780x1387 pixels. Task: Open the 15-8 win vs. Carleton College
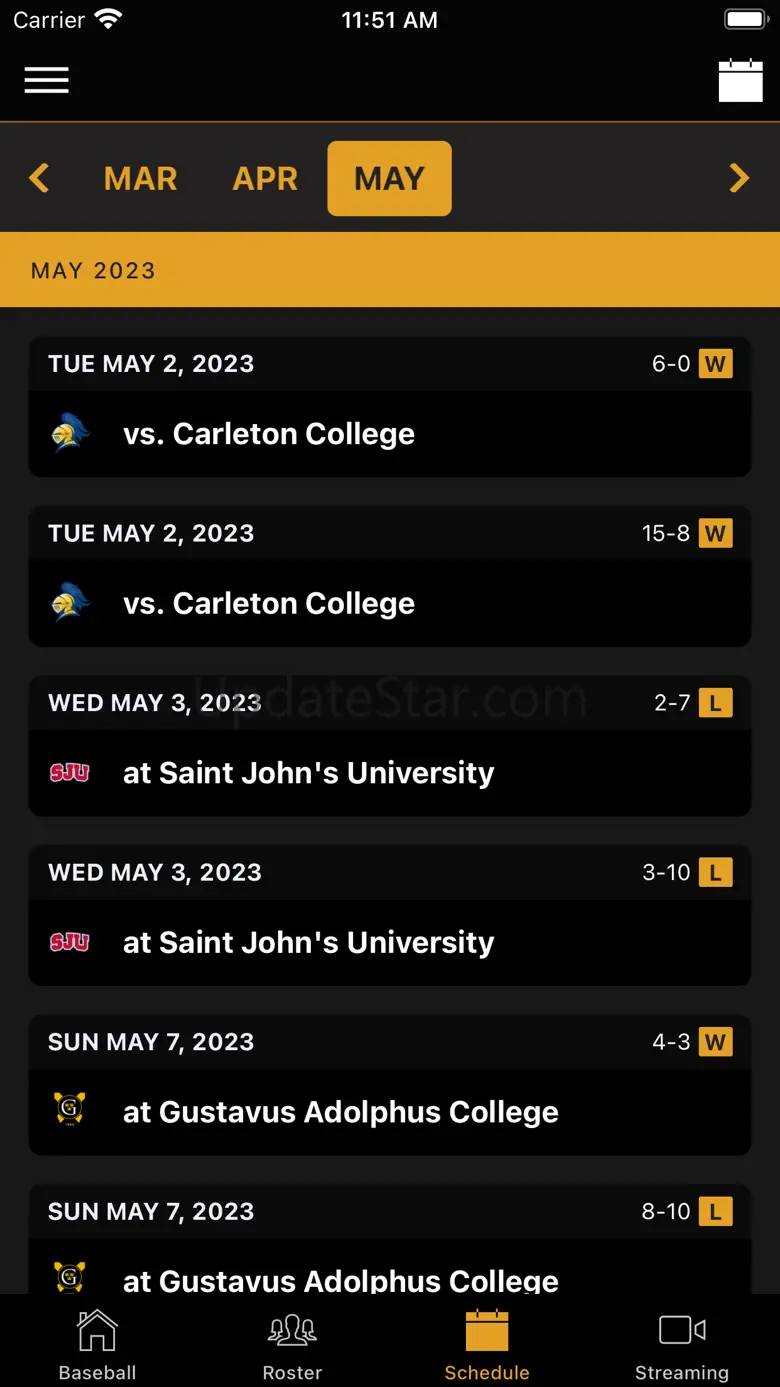pos(389,576)
